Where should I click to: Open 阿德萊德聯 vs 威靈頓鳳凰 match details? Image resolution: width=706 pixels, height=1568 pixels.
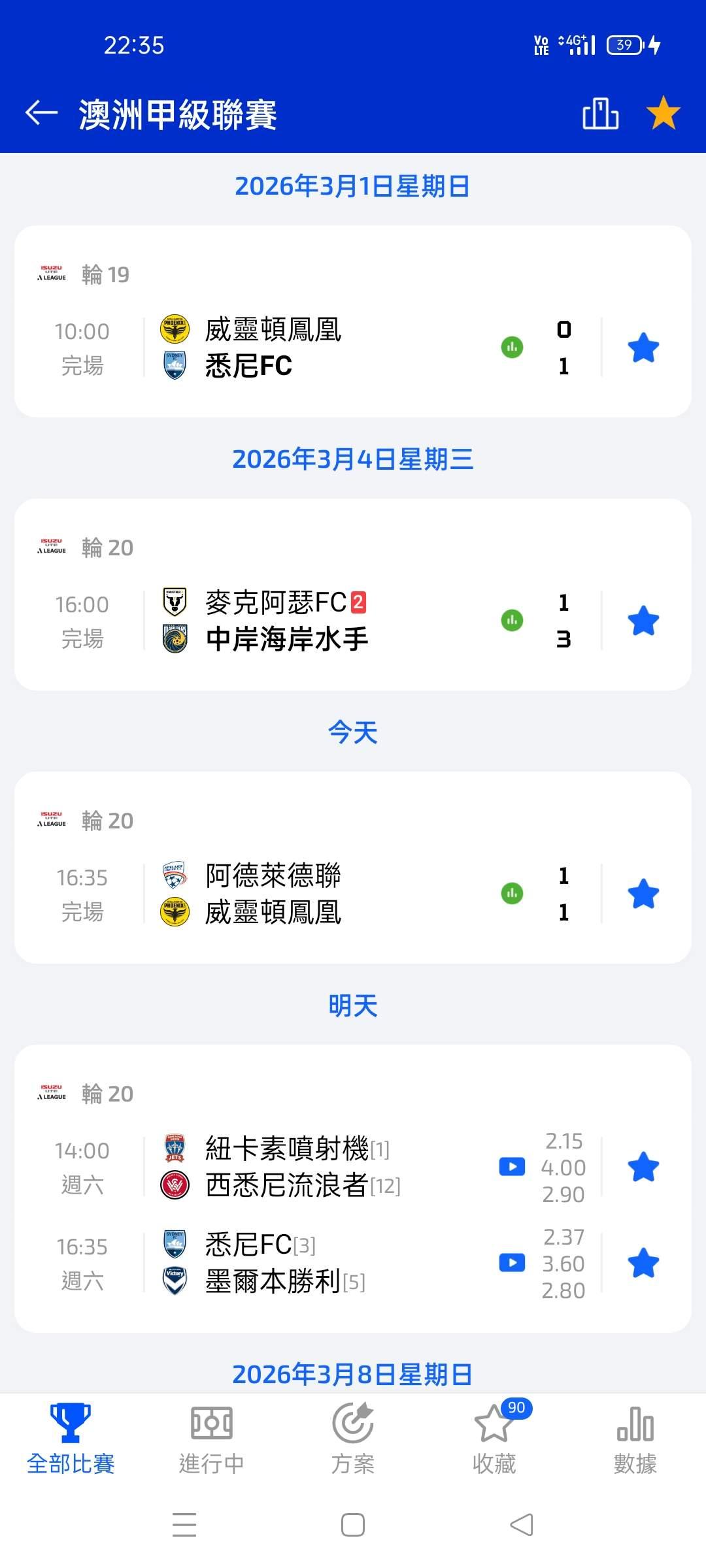(314, 894)
